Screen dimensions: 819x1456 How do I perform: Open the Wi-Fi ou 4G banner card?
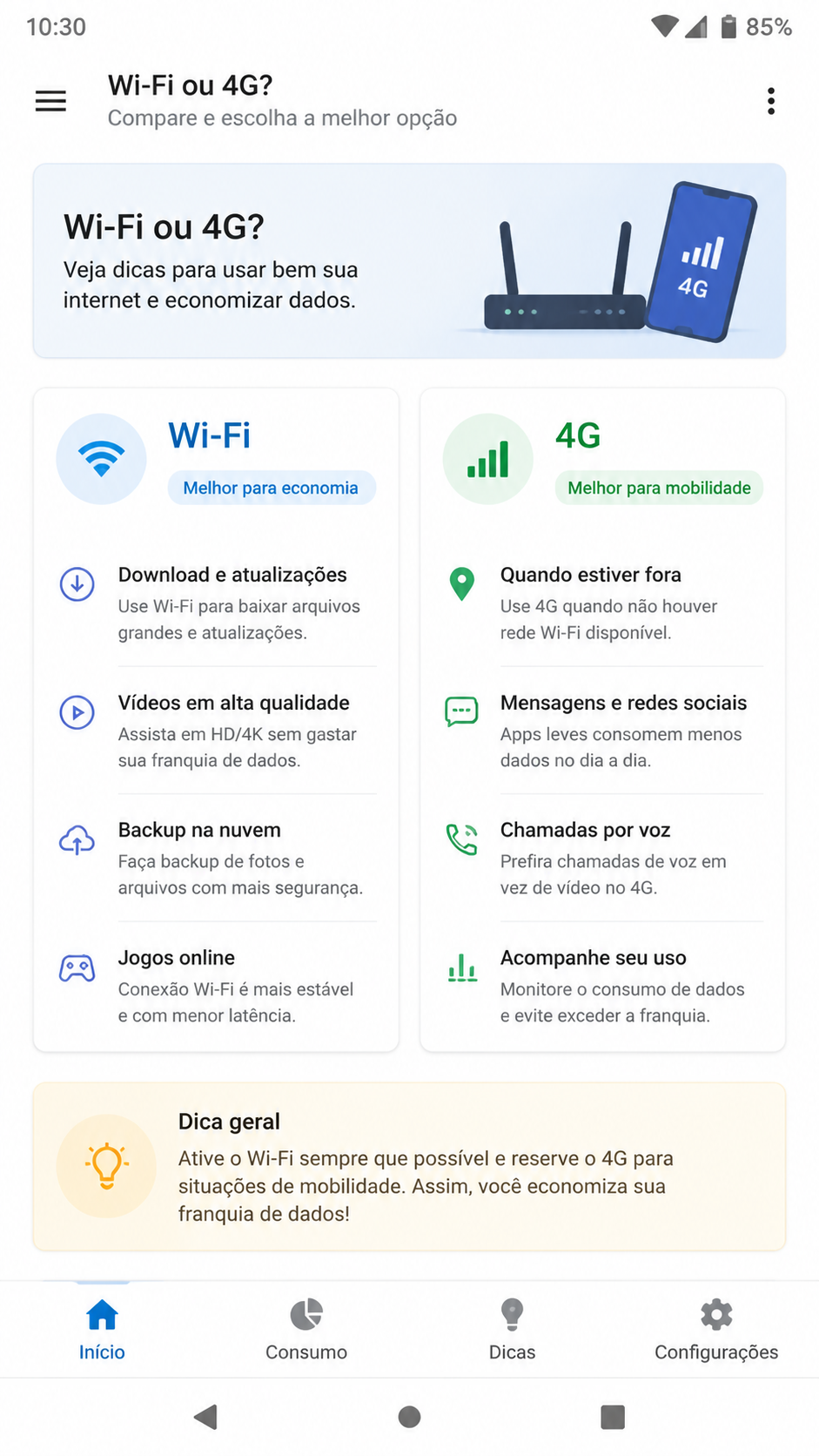409,260
